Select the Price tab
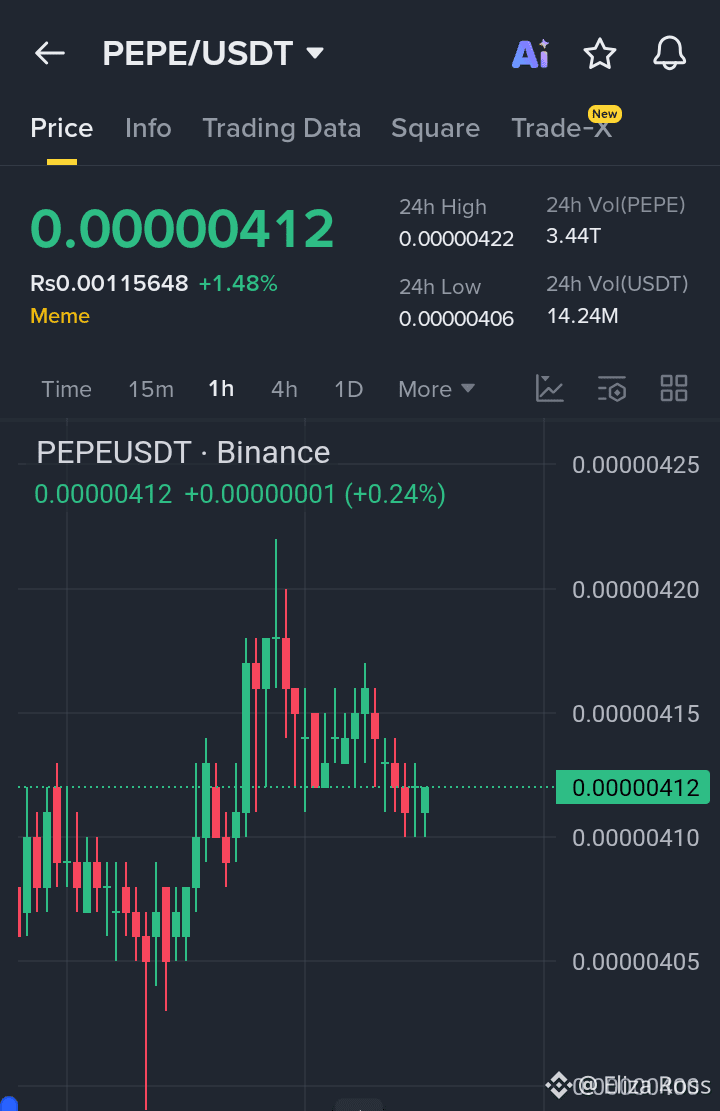The height and width of the screenshot is (1111, 720). pyautogui.click(x=61, y=128)
